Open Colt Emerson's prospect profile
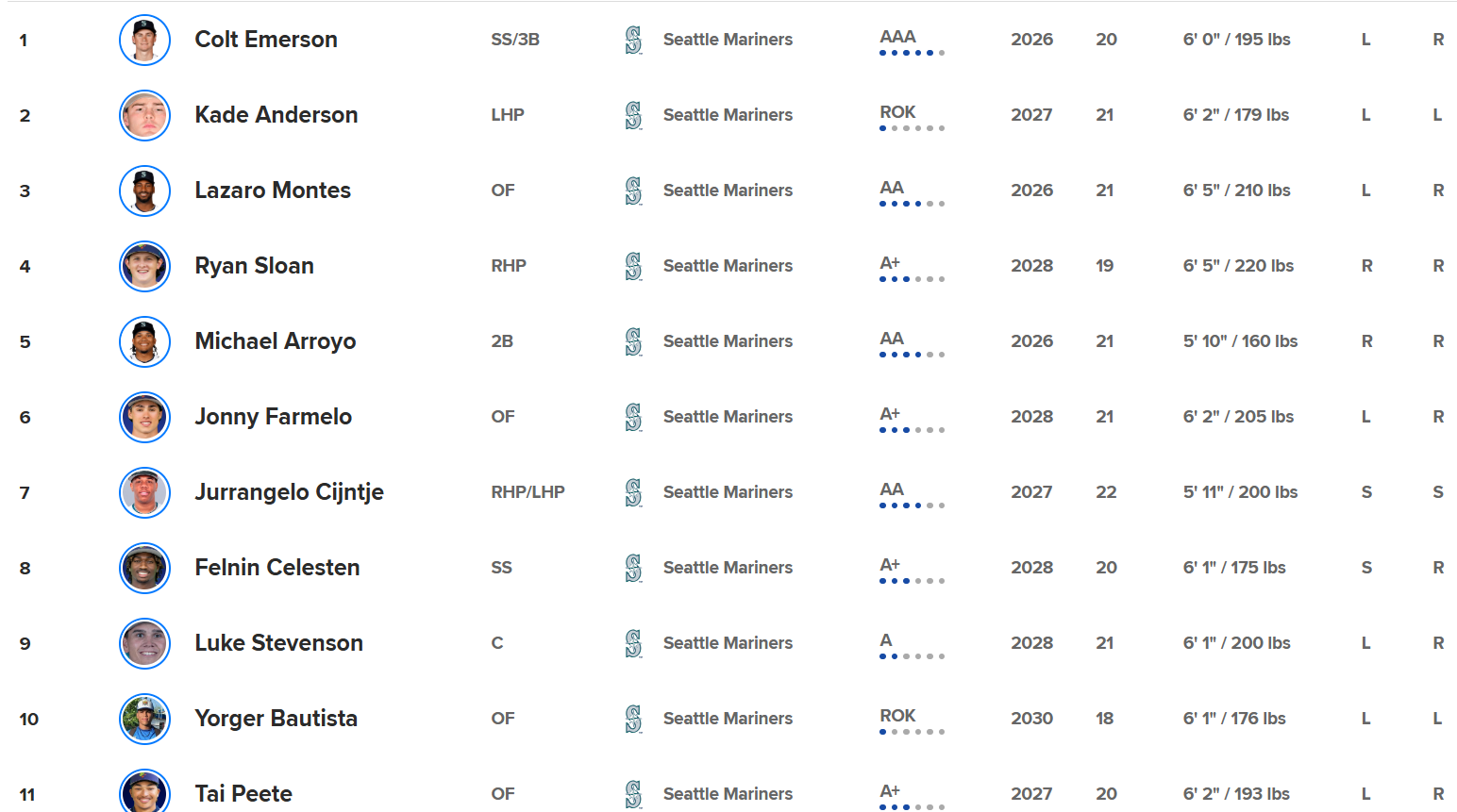Viewport: 1457px width, 812px height. pyautogui.click(x=265, y=40)
